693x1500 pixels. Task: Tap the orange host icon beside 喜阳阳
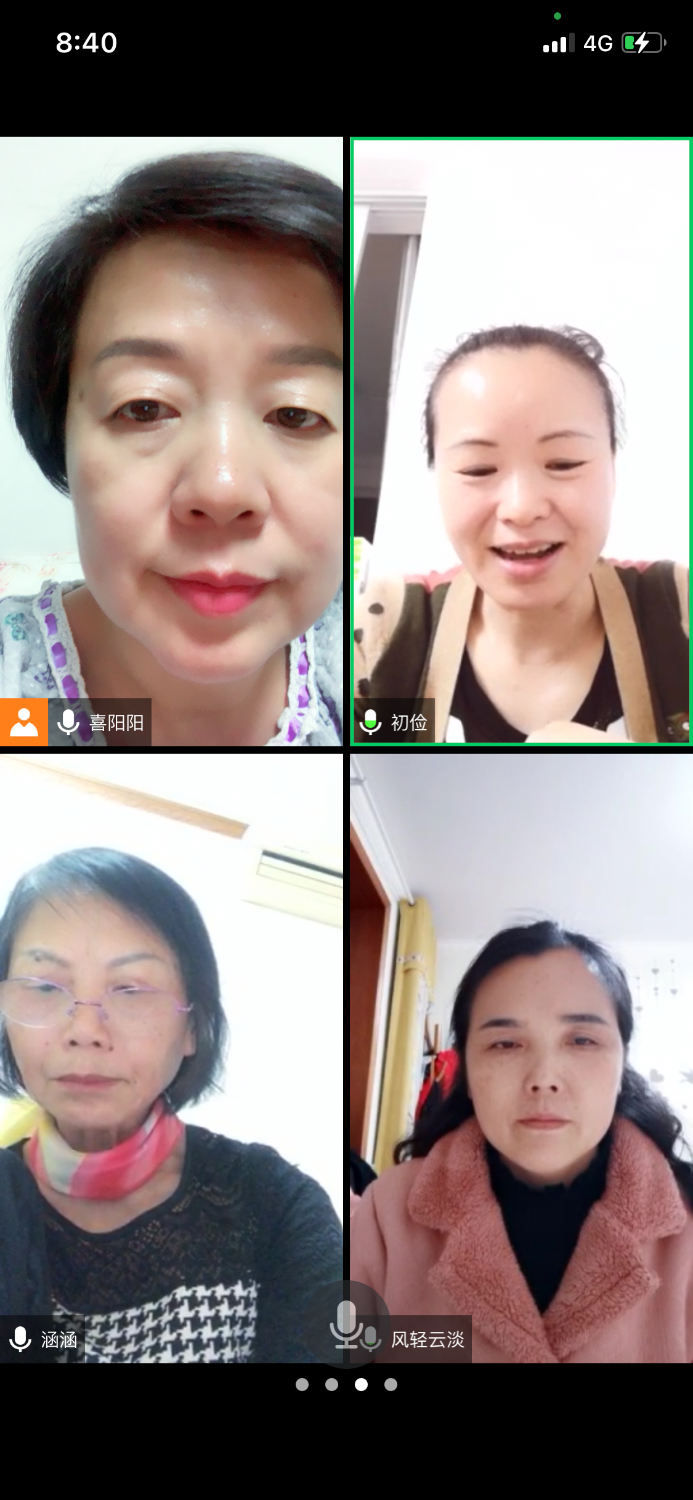23,722
